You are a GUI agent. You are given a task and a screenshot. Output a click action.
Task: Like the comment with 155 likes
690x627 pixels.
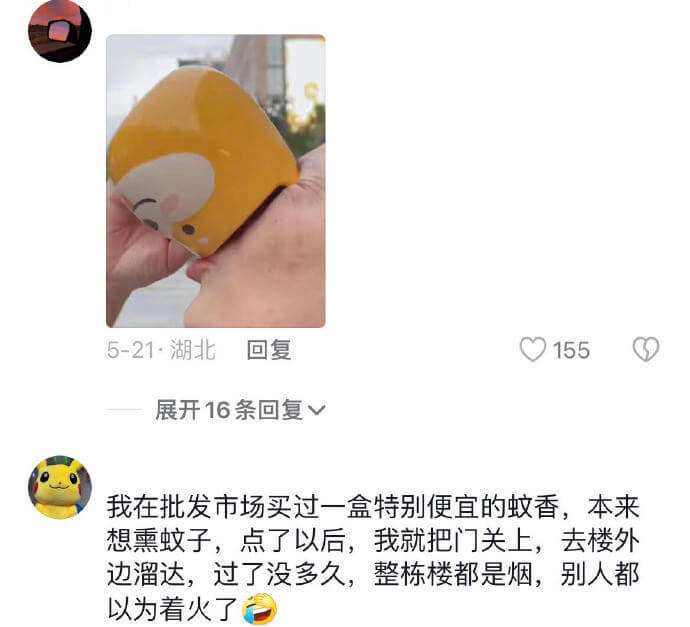pos(534,350)
